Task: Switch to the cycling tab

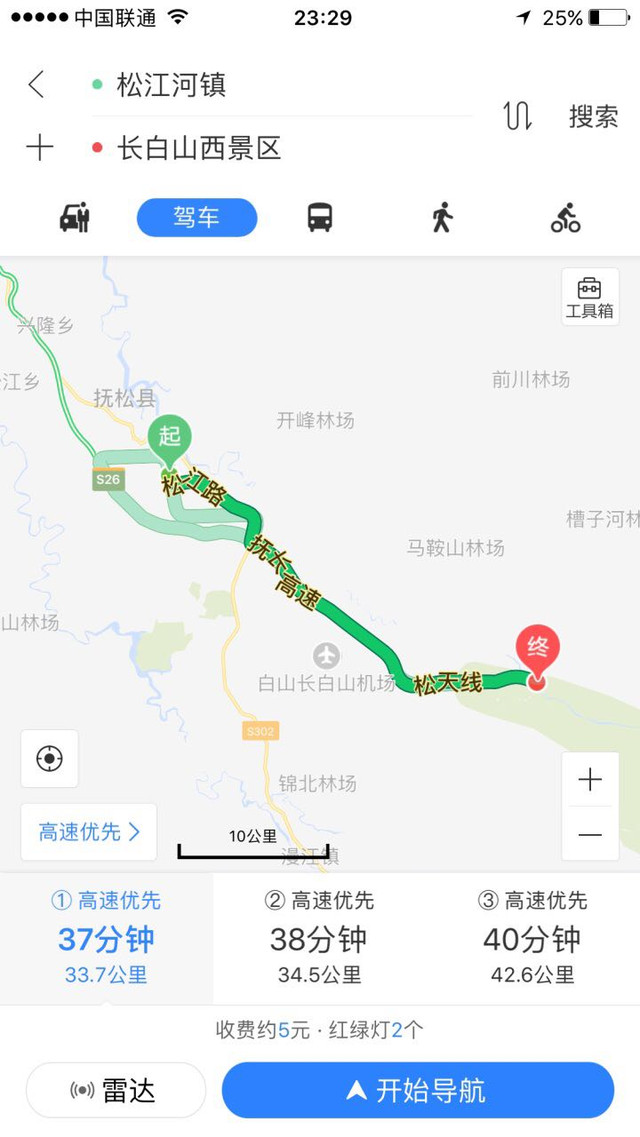Action: tap(565, 217)
